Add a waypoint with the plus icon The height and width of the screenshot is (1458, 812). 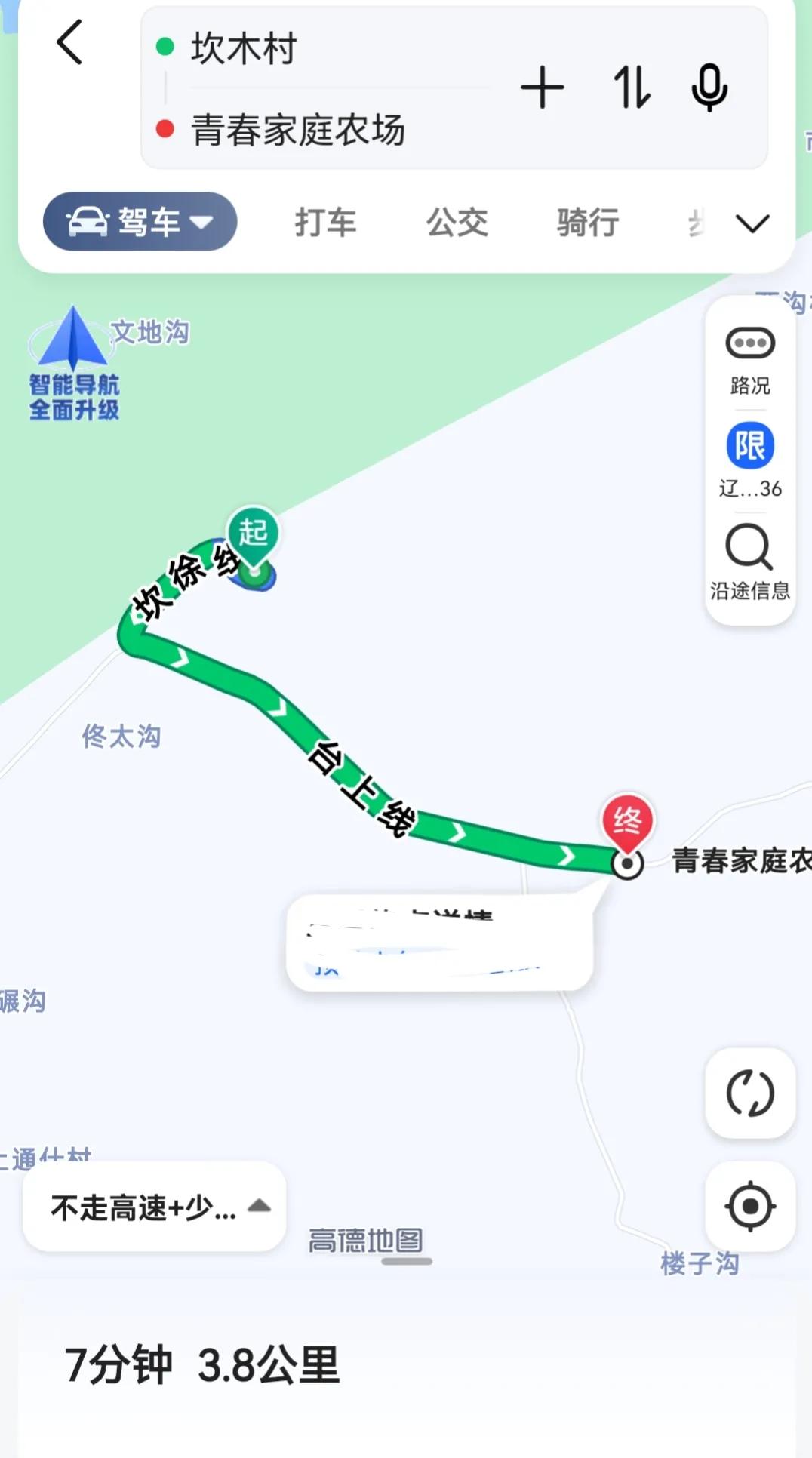542,88
